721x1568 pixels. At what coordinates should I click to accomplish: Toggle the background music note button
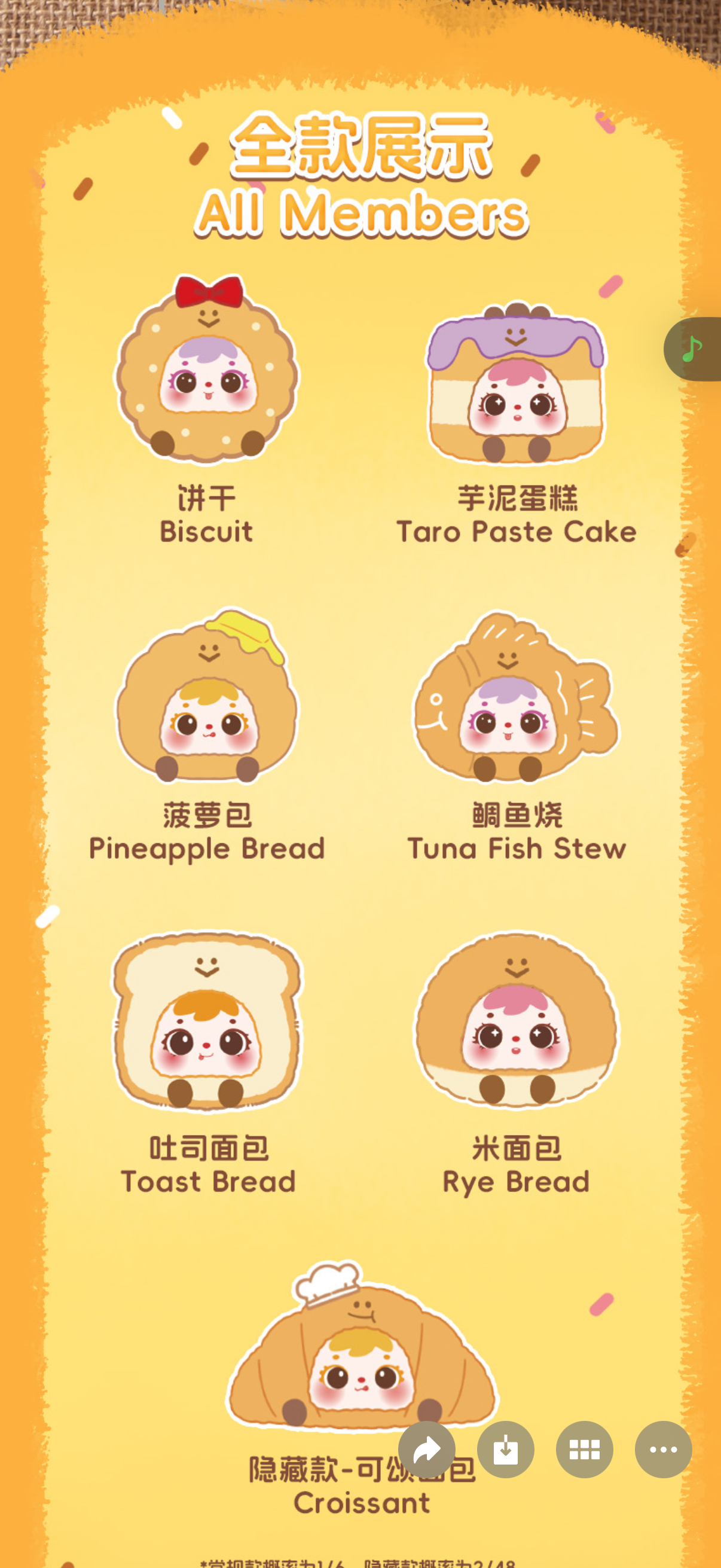[x=693, y=349]
